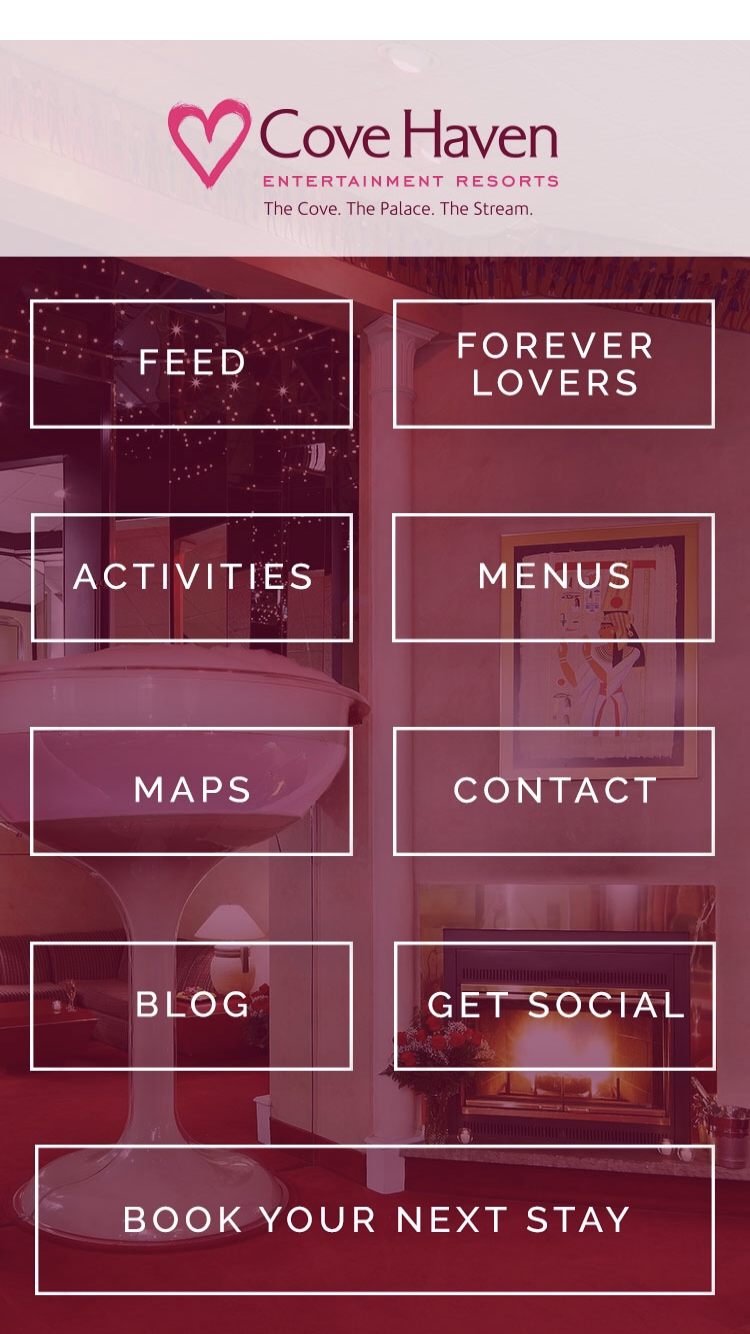Open resort Maps

click(192, 791)
